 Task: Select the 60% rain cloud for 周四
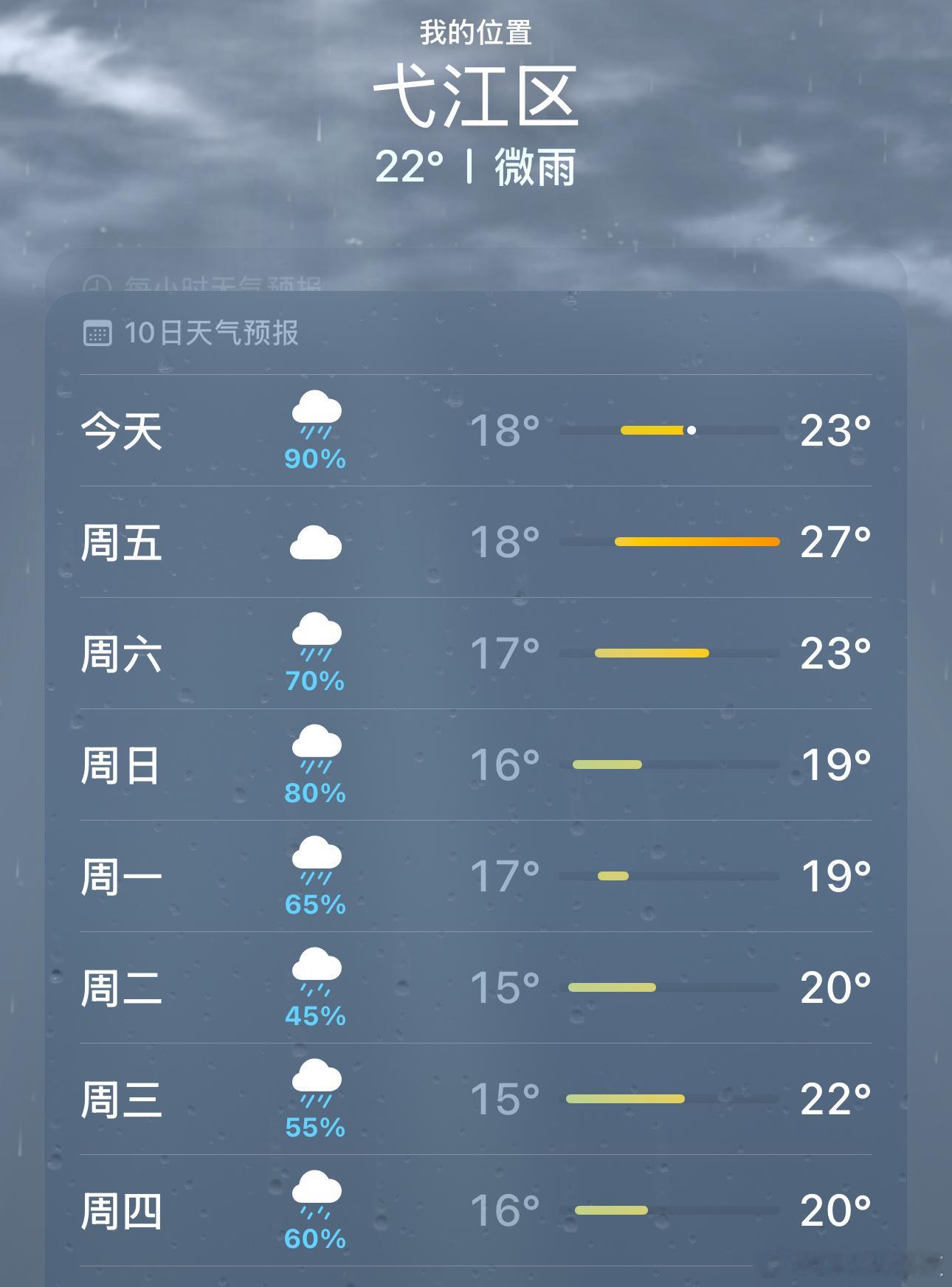tap(316, 1207)
